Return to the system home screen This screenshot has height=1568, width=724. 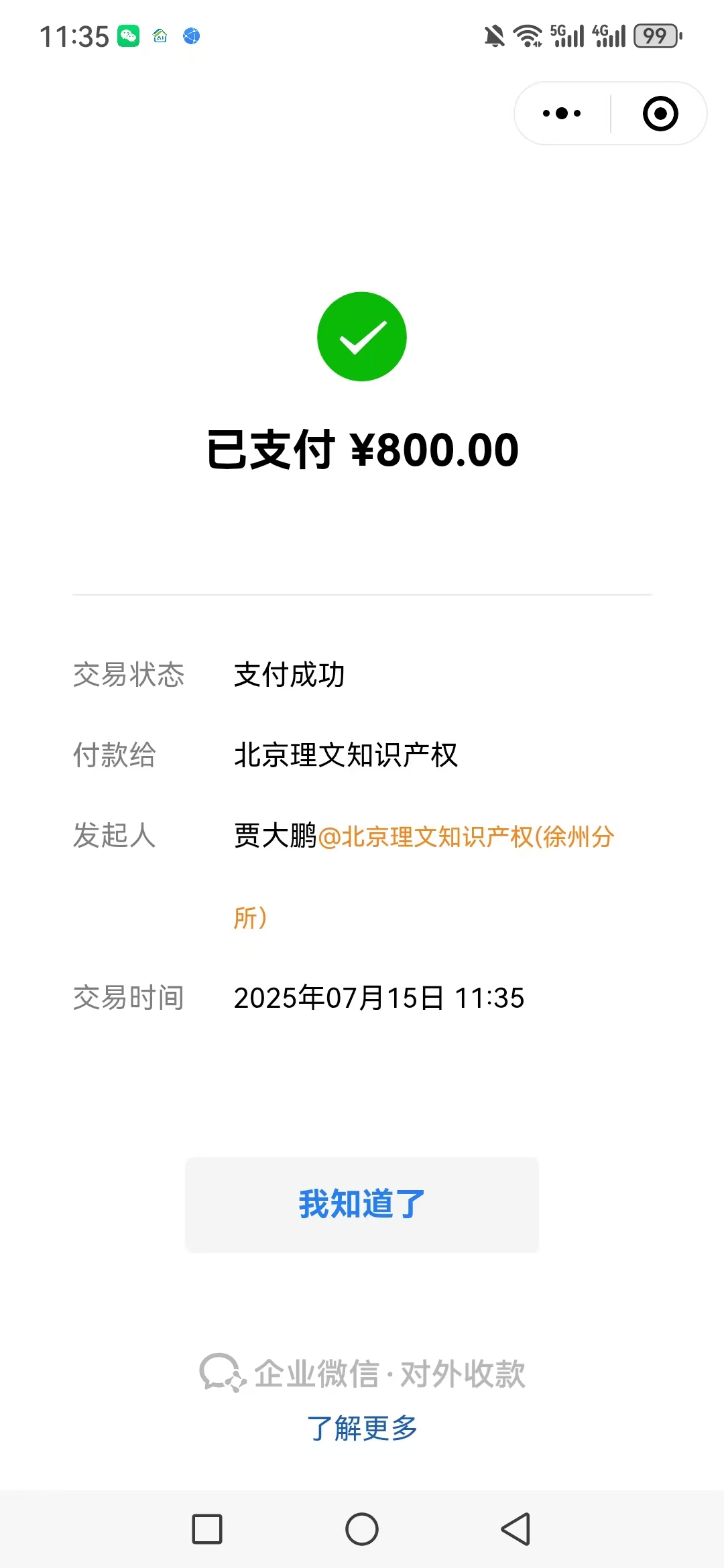pyautogui.click(x=362, y=1529)
